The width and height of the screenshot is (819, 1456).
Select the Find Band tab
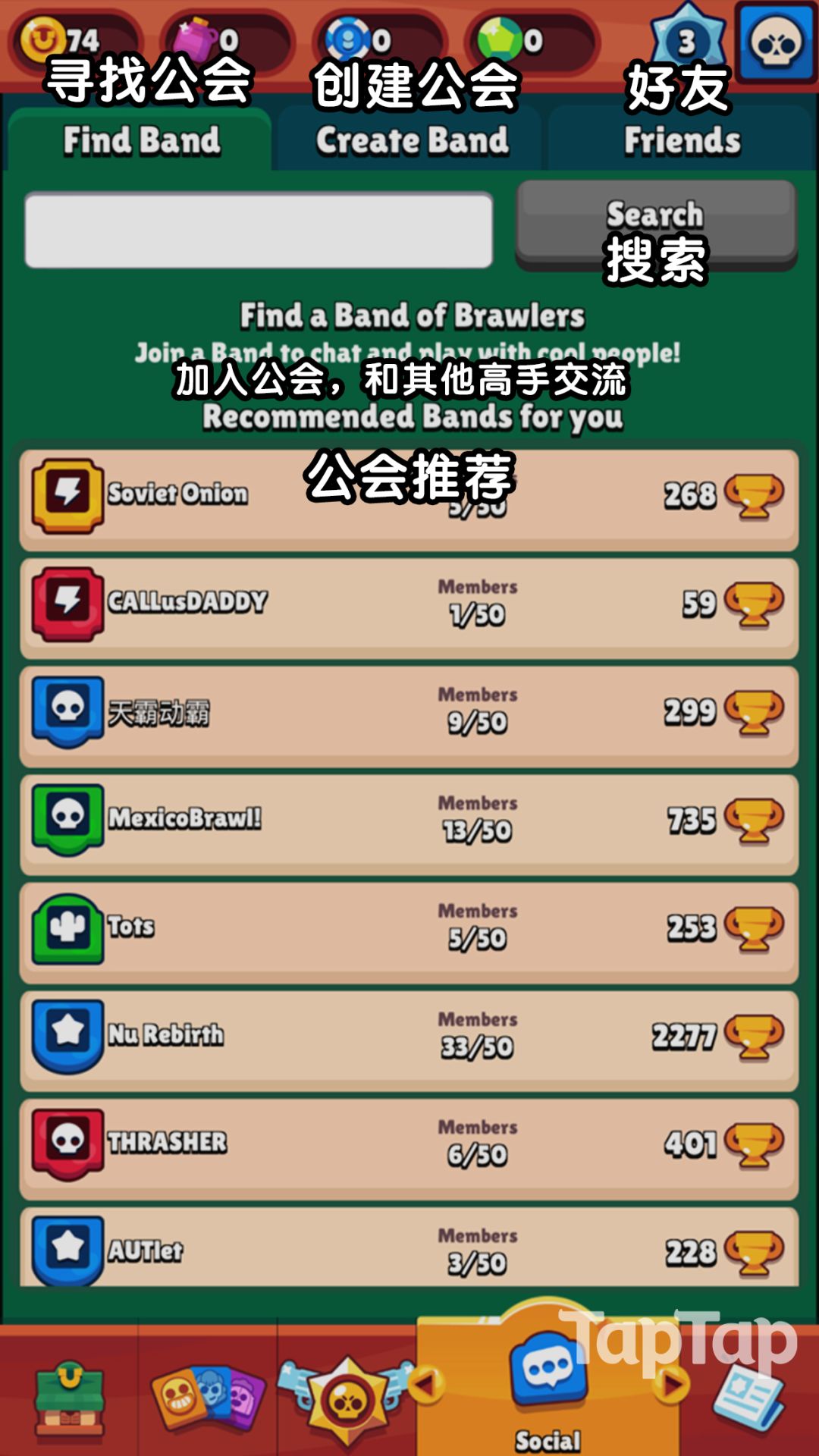(x=140, y=140)
